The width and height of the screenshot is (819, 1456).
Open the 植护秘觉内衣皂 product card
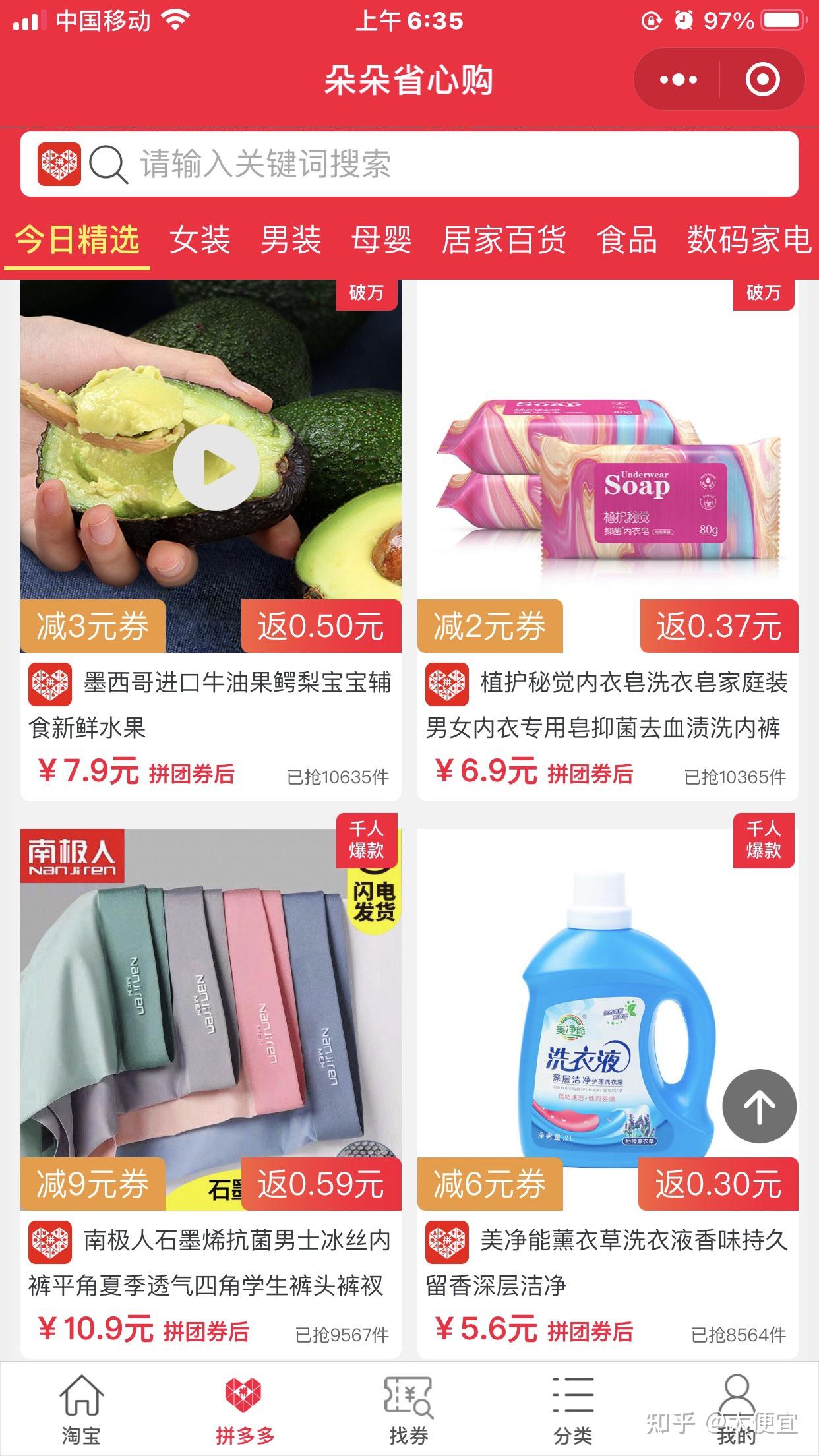[x=607, y=704]
